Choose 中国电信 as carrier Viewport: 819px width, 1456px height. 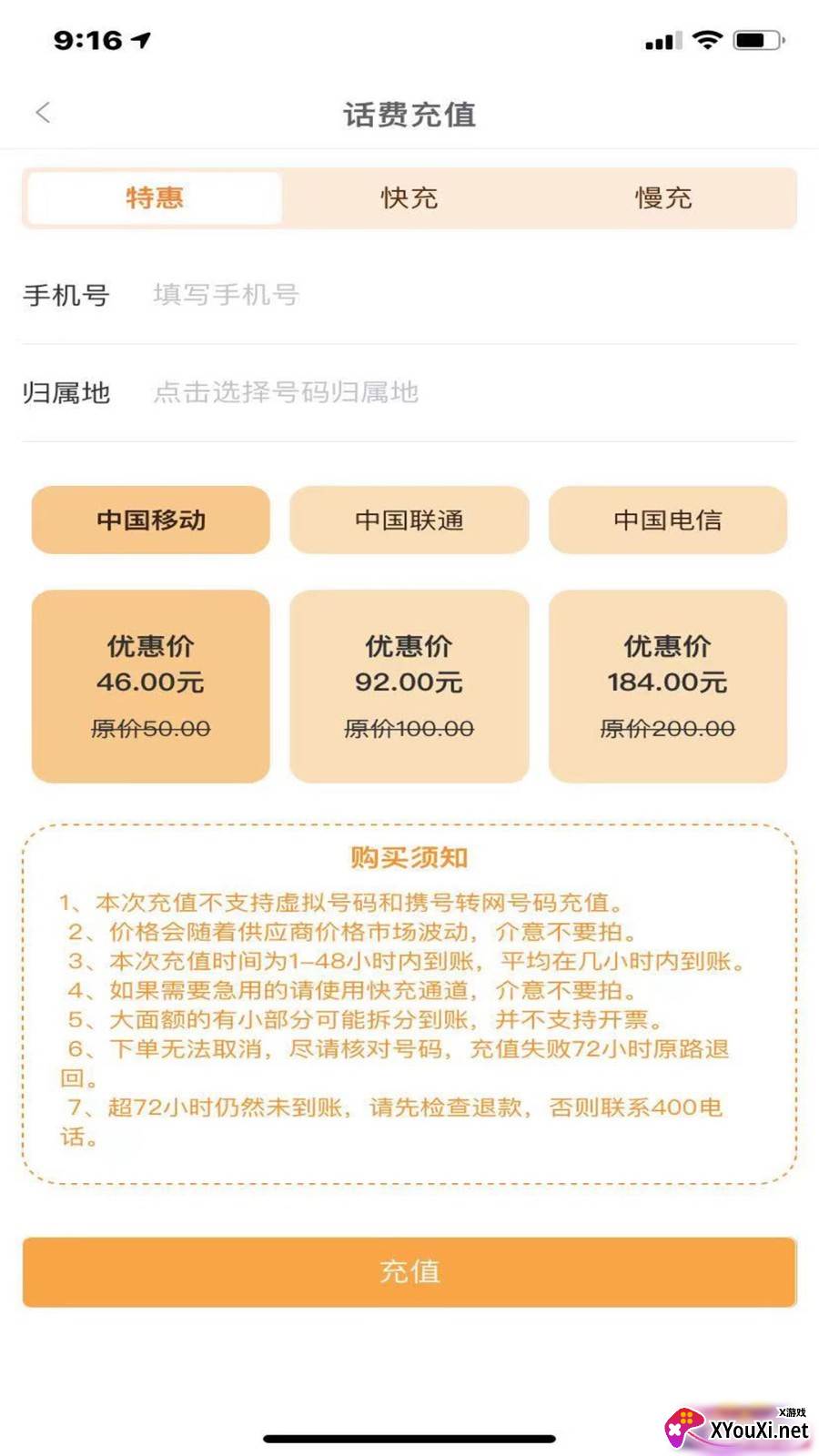pyautogui.click(x=667, y=520)
